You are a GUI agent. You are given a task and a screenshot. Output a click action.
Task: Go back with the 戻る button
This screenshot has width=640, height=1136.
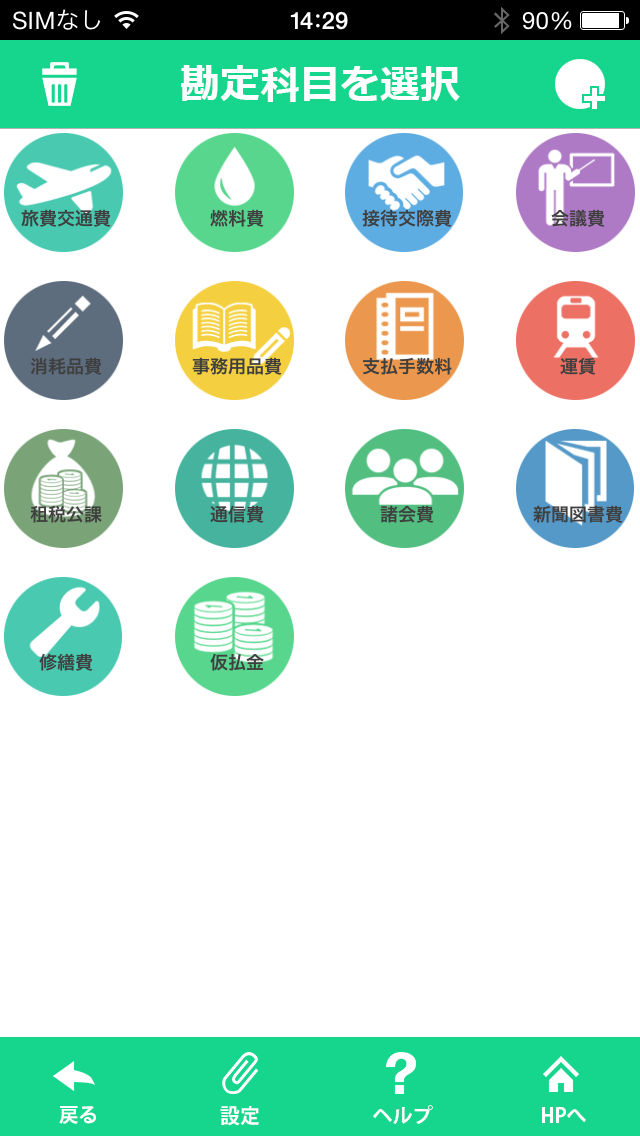coord(77,1089)
